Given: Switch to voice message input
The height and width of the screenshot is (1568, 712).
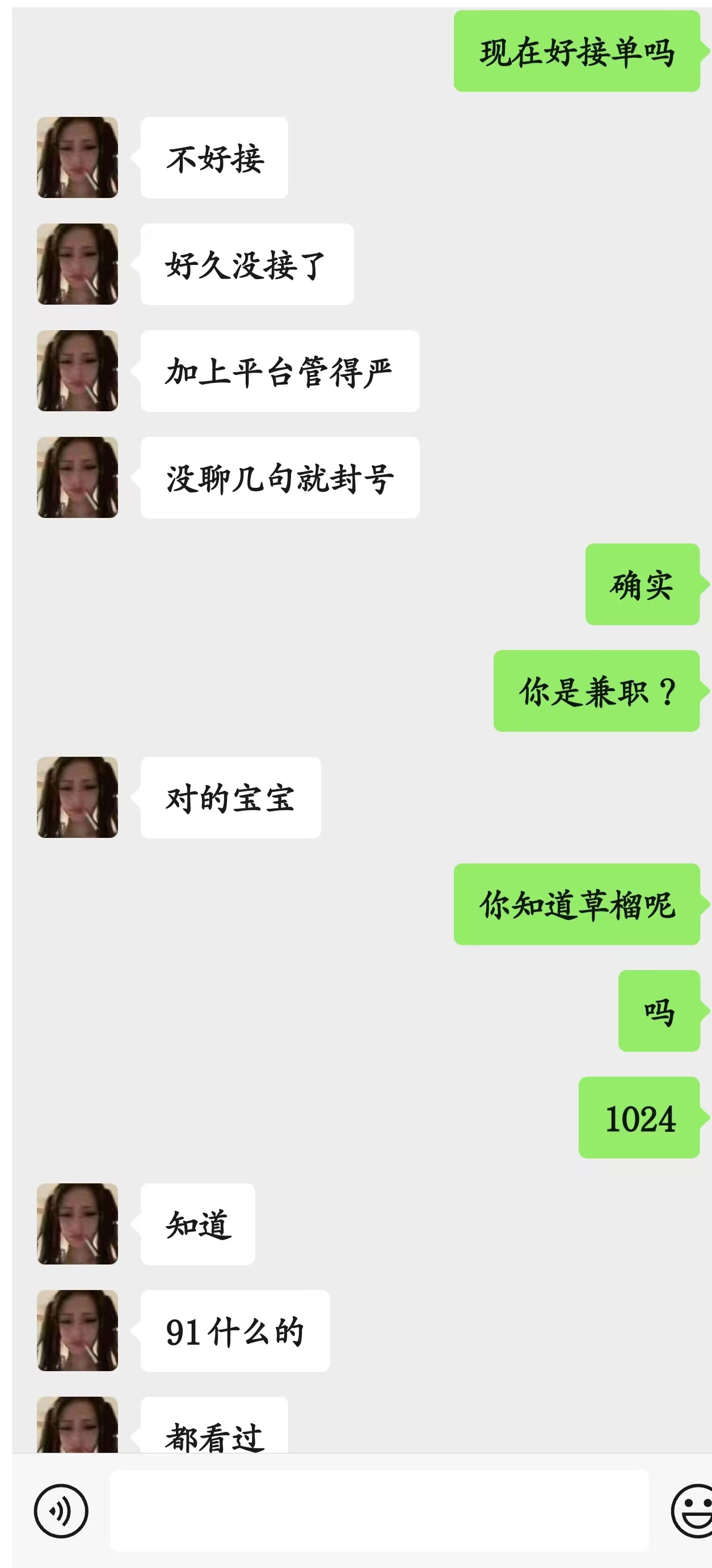Looking at the screenshot, I should tap(61, 1511).
